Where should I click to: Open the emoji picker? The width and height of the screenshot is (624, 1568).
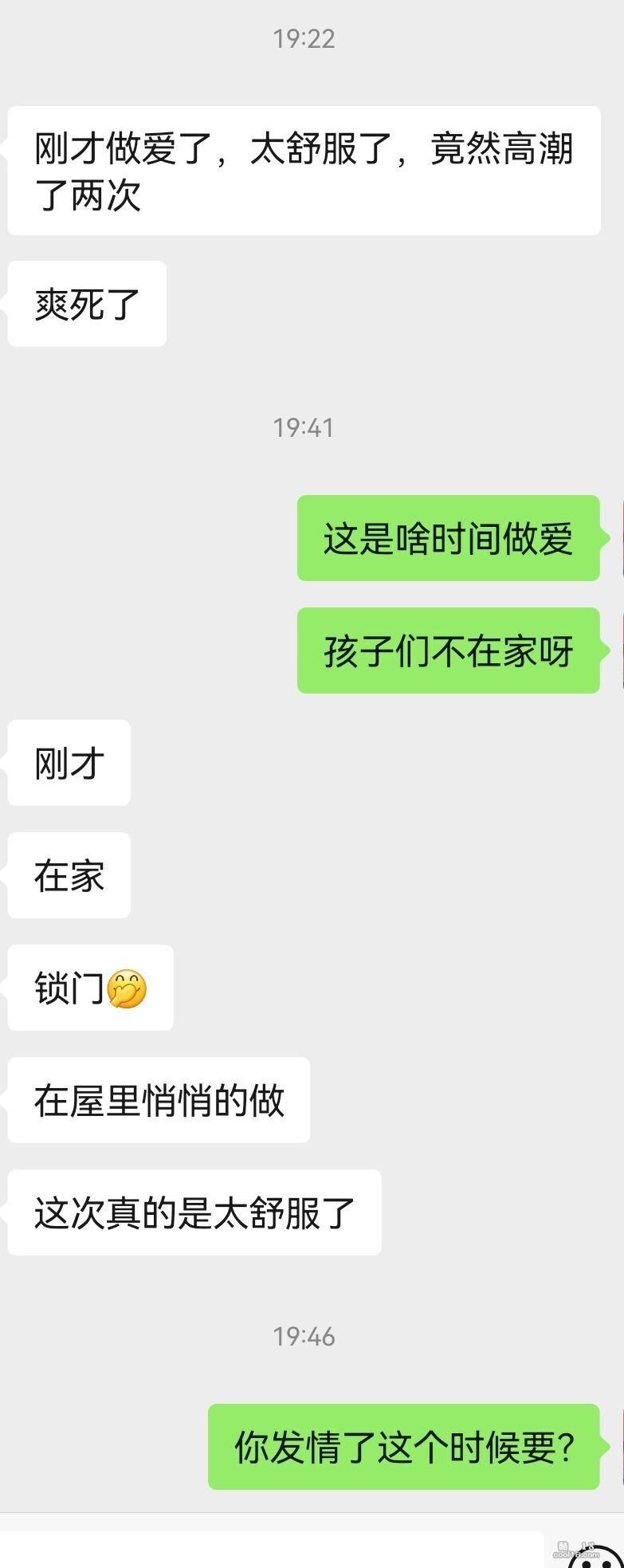pyautogui.click(x=595, y=1557)
